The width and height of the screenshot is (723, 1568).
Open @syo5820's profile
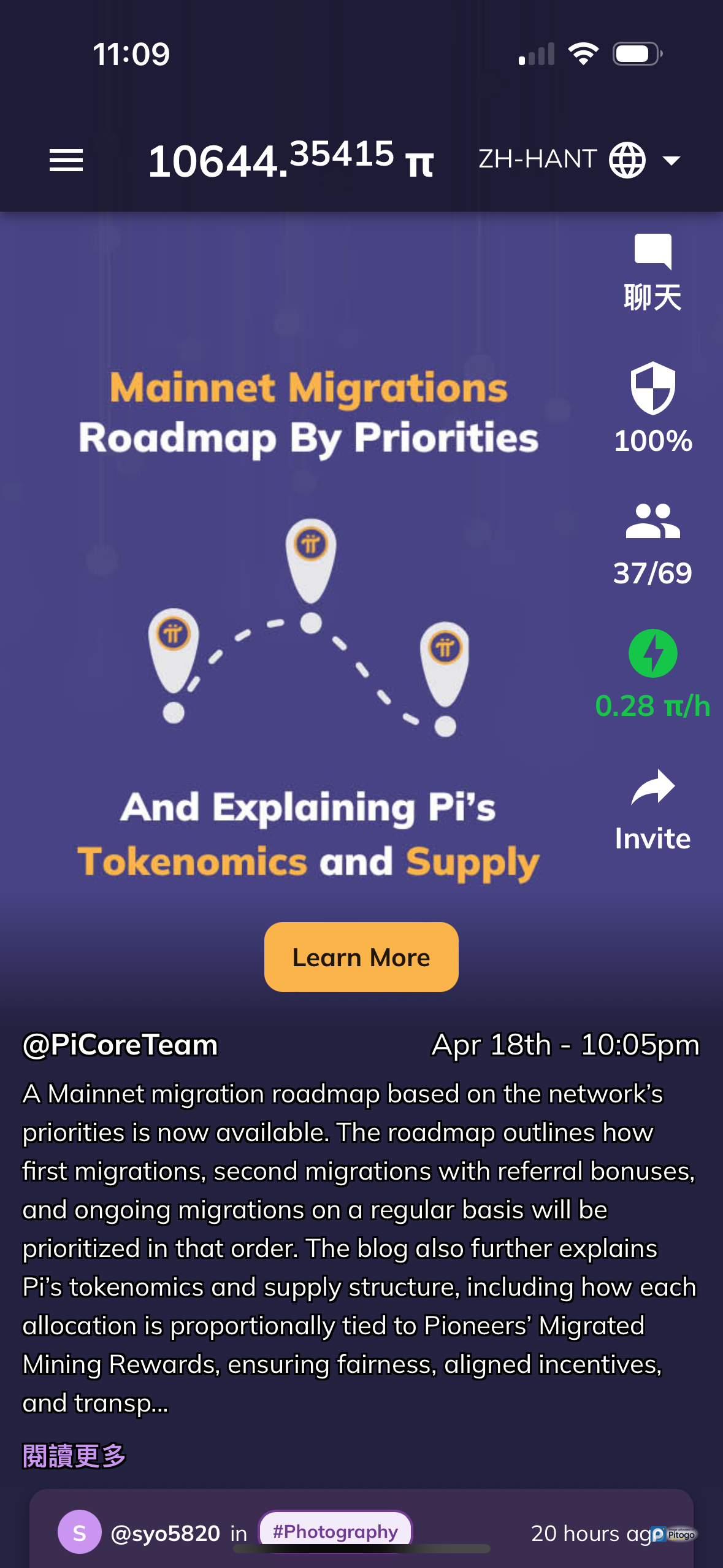[x=165, y=1533]
